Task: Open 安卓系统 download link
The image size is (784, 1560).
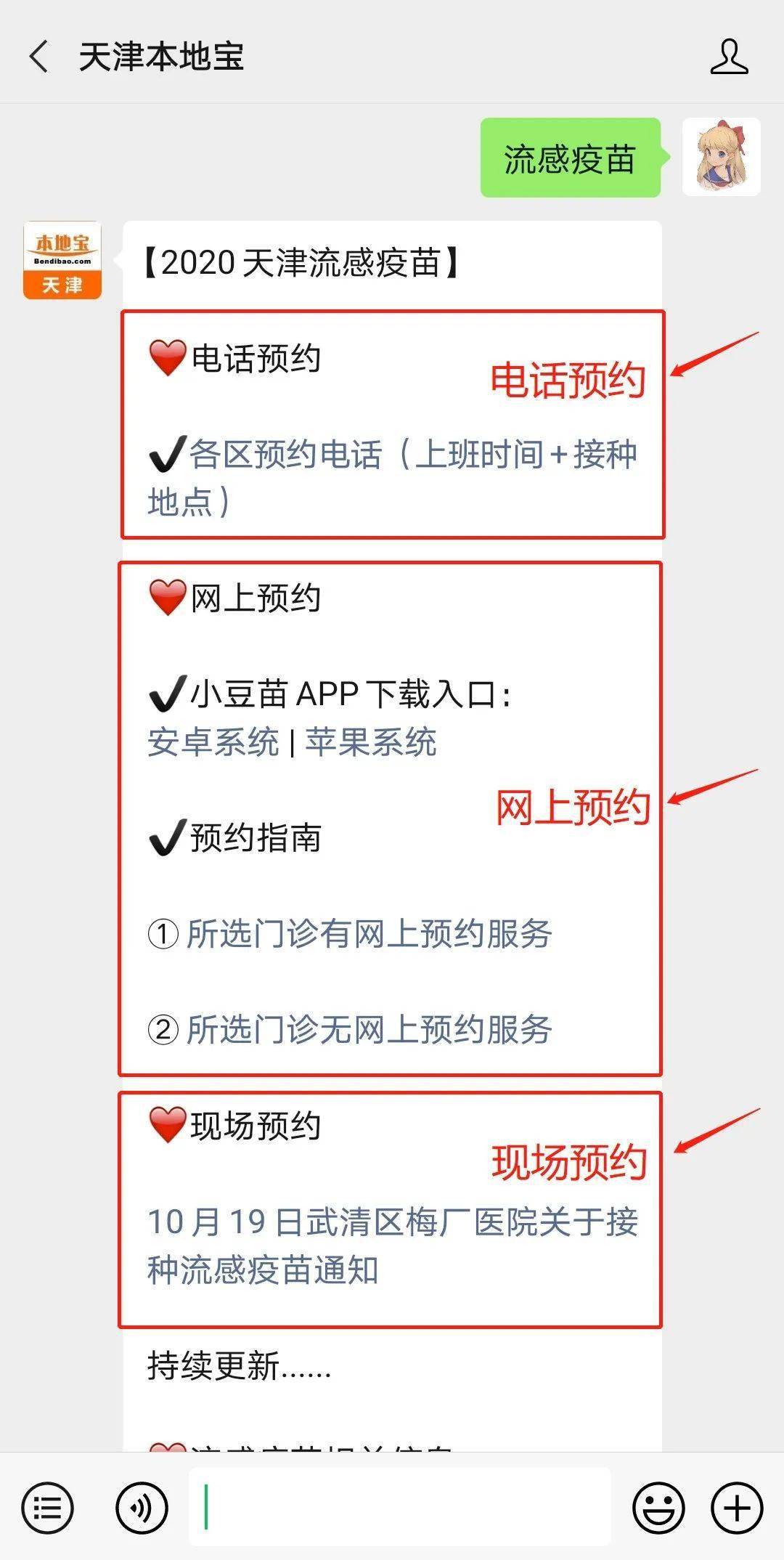Action: coord(213,742)
